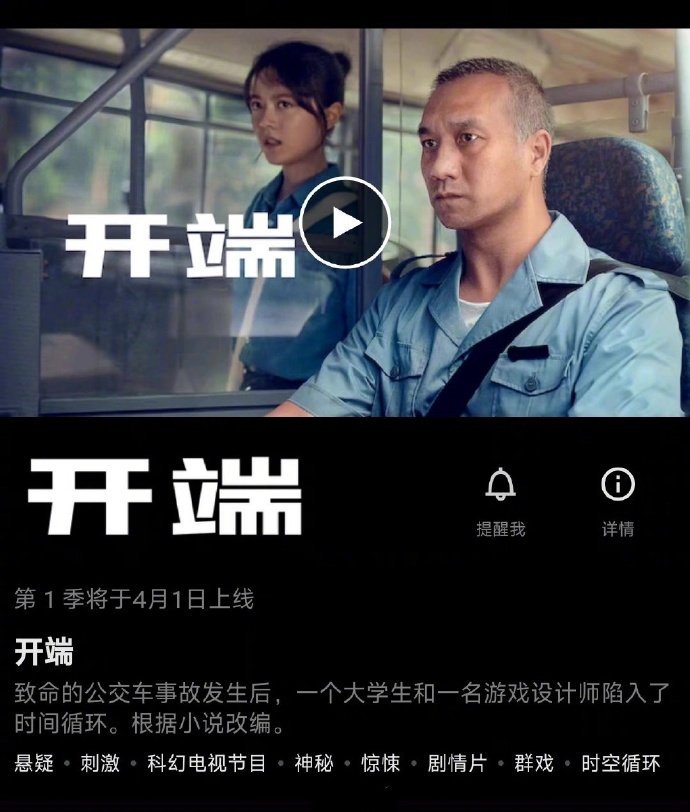Screen dimensions: 690x812
Task: Play the 开端 trailer video
Action: tap(345, 222)
